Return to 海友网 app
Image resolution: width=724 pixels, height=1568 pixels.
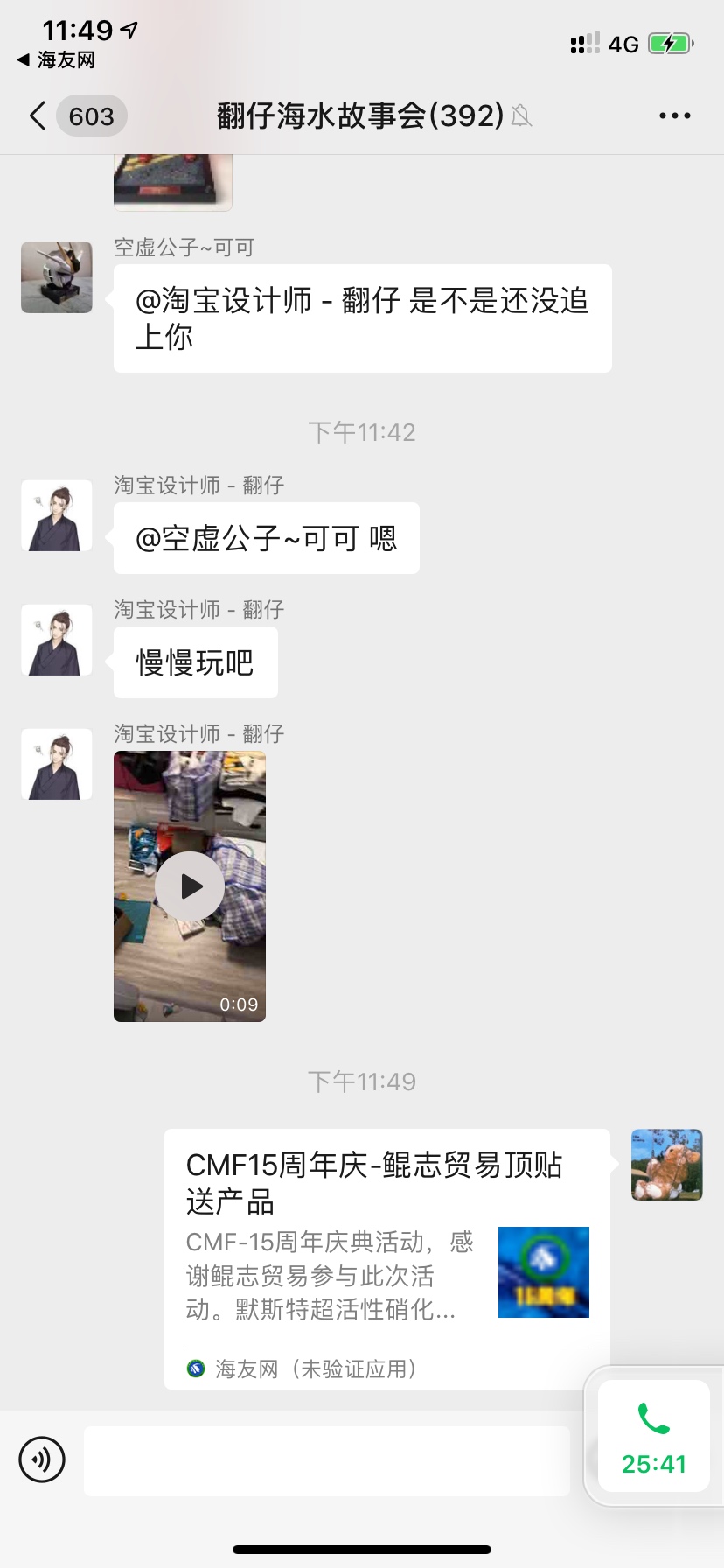coord(56,60)
